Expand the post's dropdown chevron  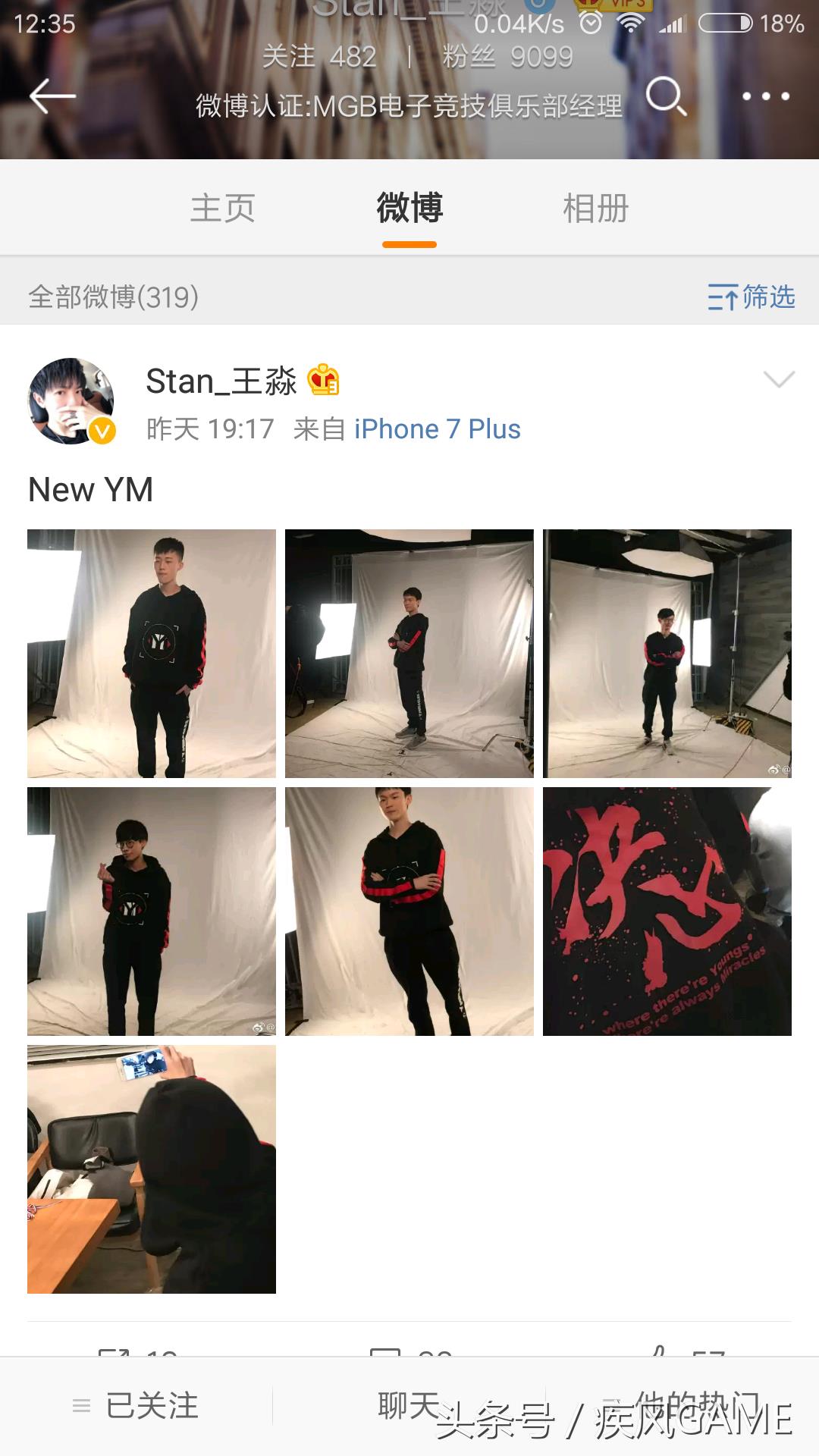click(x=779, y=379)
